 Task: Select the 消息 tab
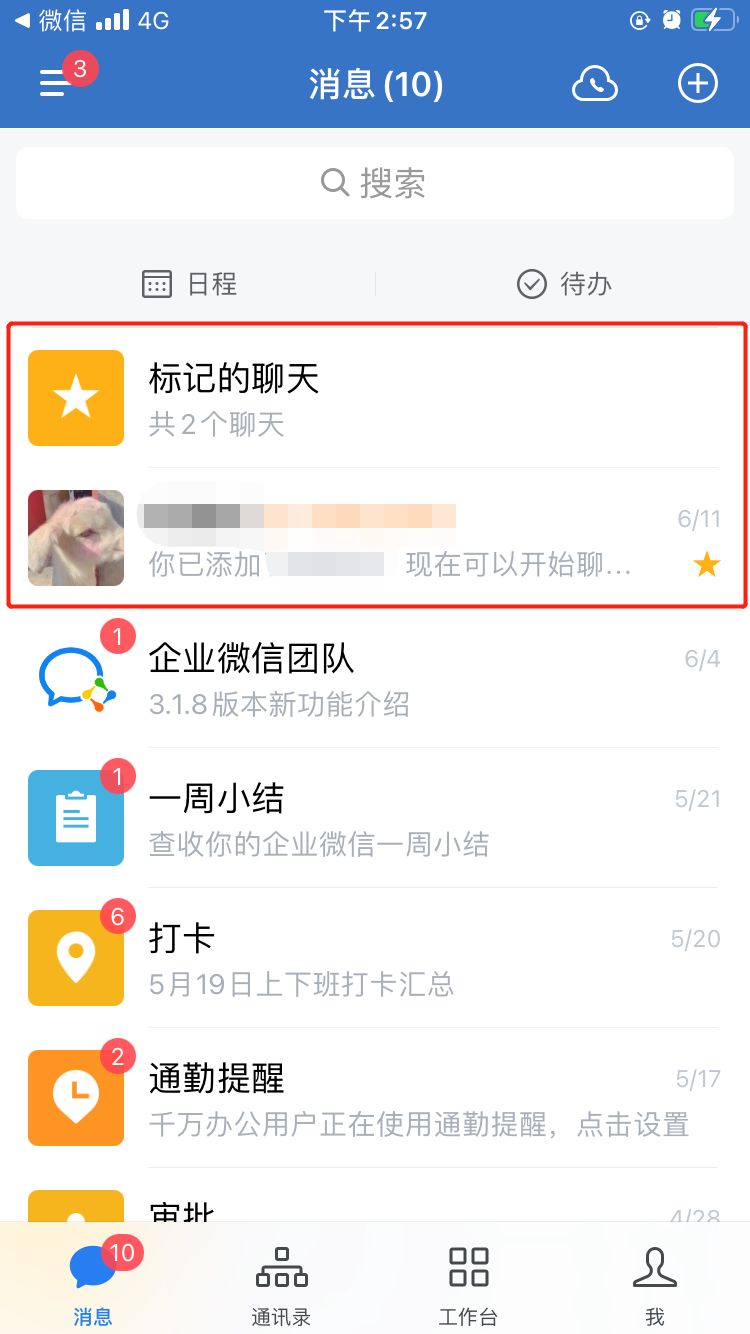[x=93, y=1286]
